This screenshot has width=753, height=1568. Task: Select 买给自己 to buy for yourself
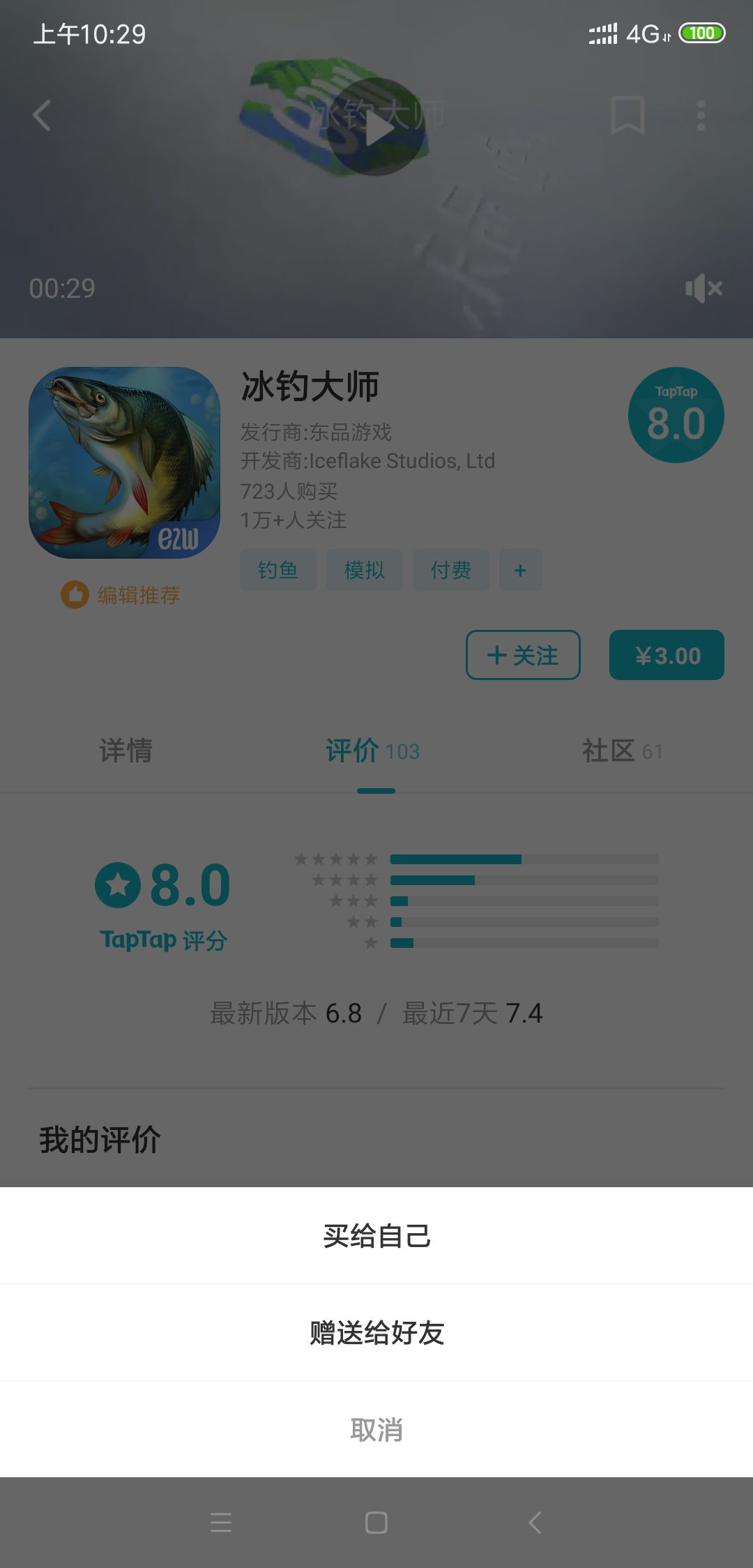tap(376, 1235)
